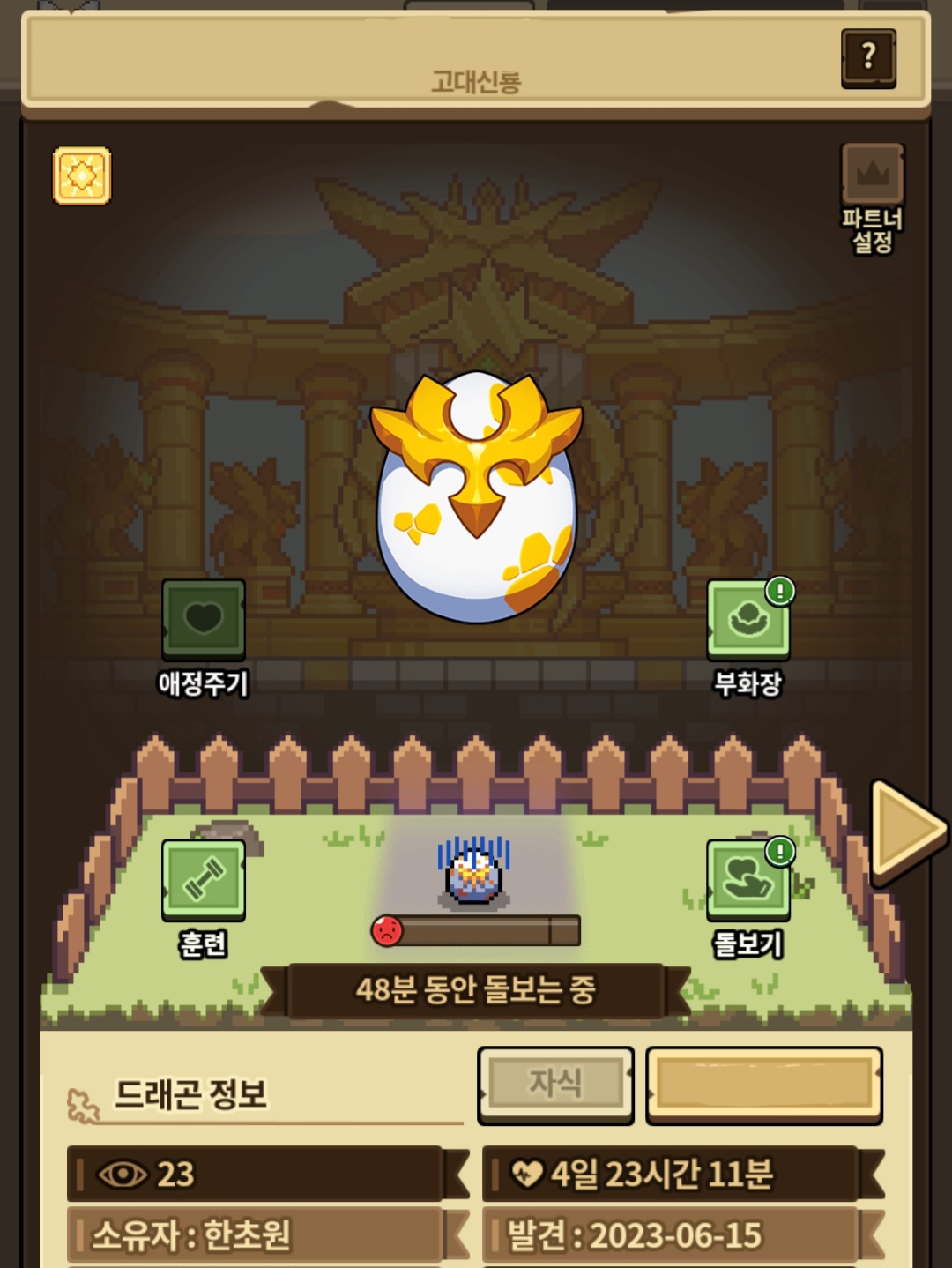Open the 돌보기 care button
This screenshot has width=952, height=1268.
point(747,880)
